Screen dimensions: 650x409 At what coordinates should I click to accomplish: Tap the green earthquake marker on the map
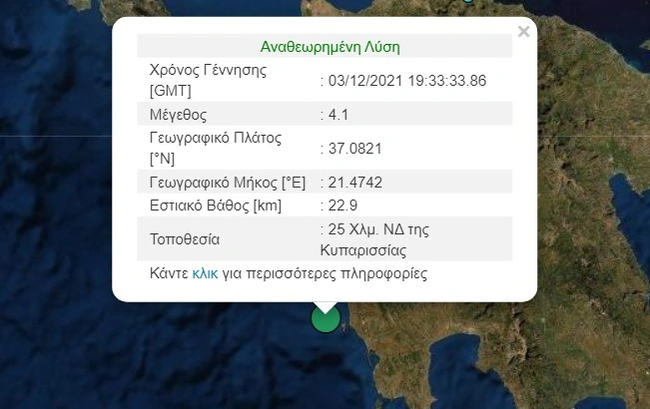[326, 319]
